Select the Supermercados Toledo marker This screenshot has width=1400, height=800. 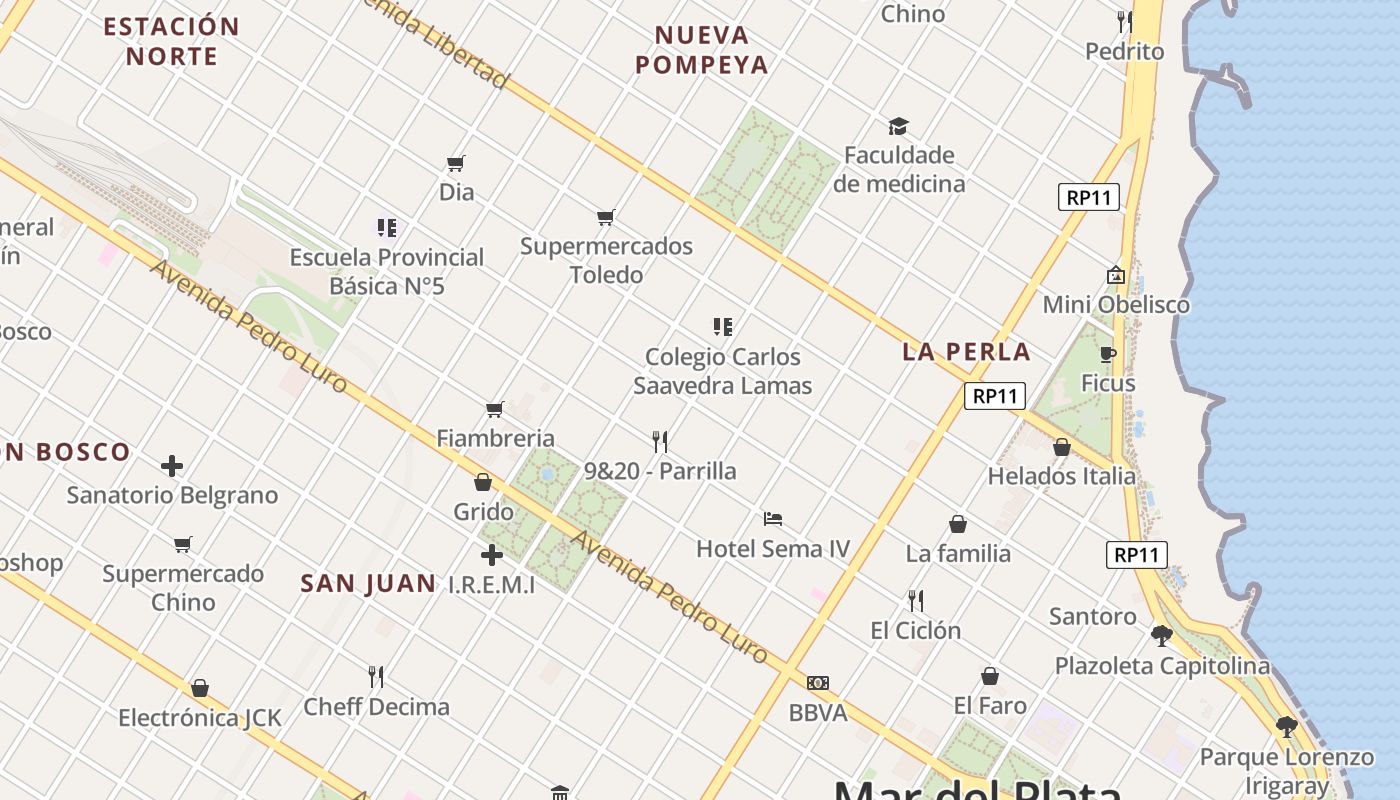[x=605, y=218]
